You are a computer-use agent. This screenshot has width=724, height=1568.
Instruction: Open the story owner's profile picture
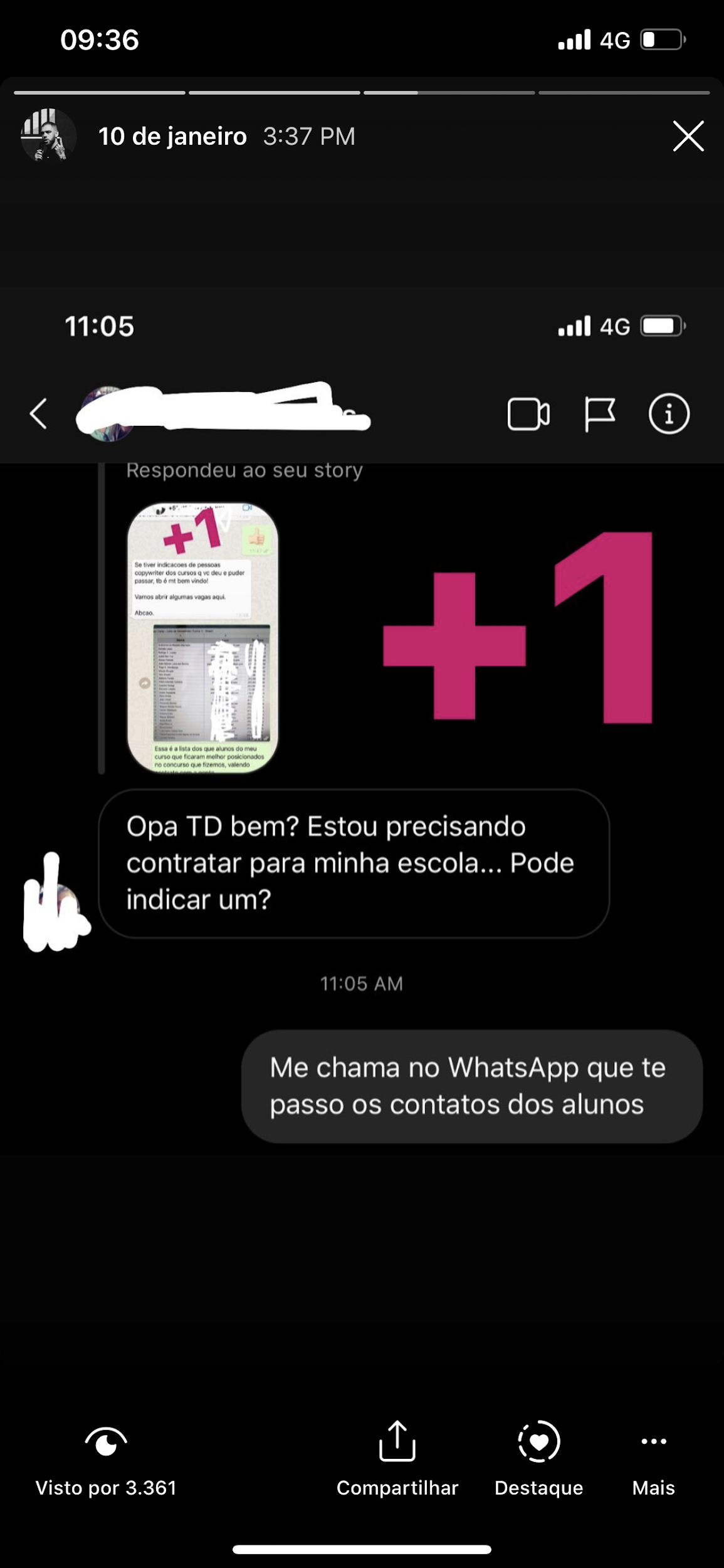(x=48, y=135)
